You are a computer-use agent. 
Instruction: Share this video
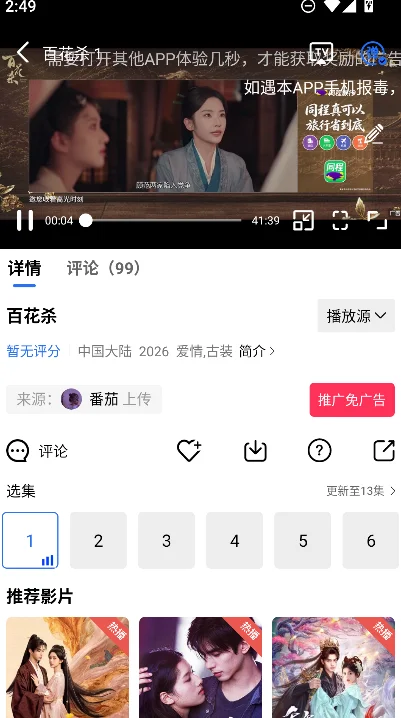point(384,451)
